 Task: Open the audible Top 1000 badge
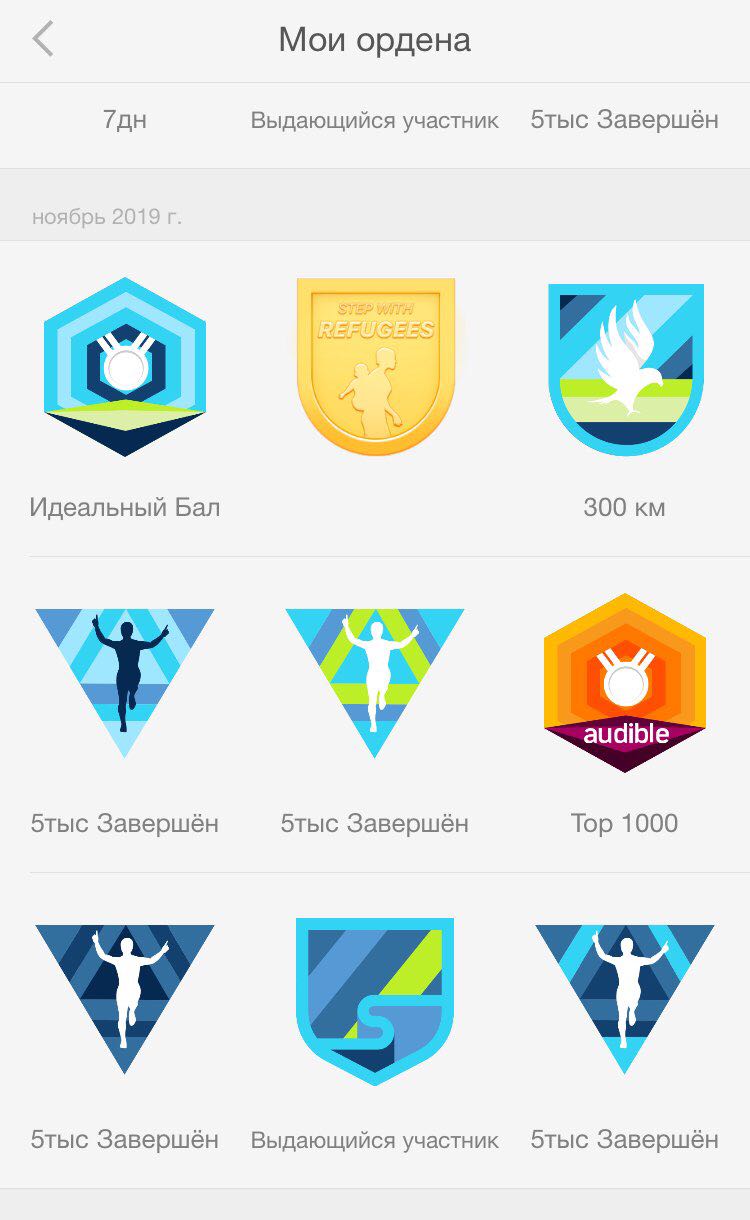pyautogui.click(x=625, y=684)
